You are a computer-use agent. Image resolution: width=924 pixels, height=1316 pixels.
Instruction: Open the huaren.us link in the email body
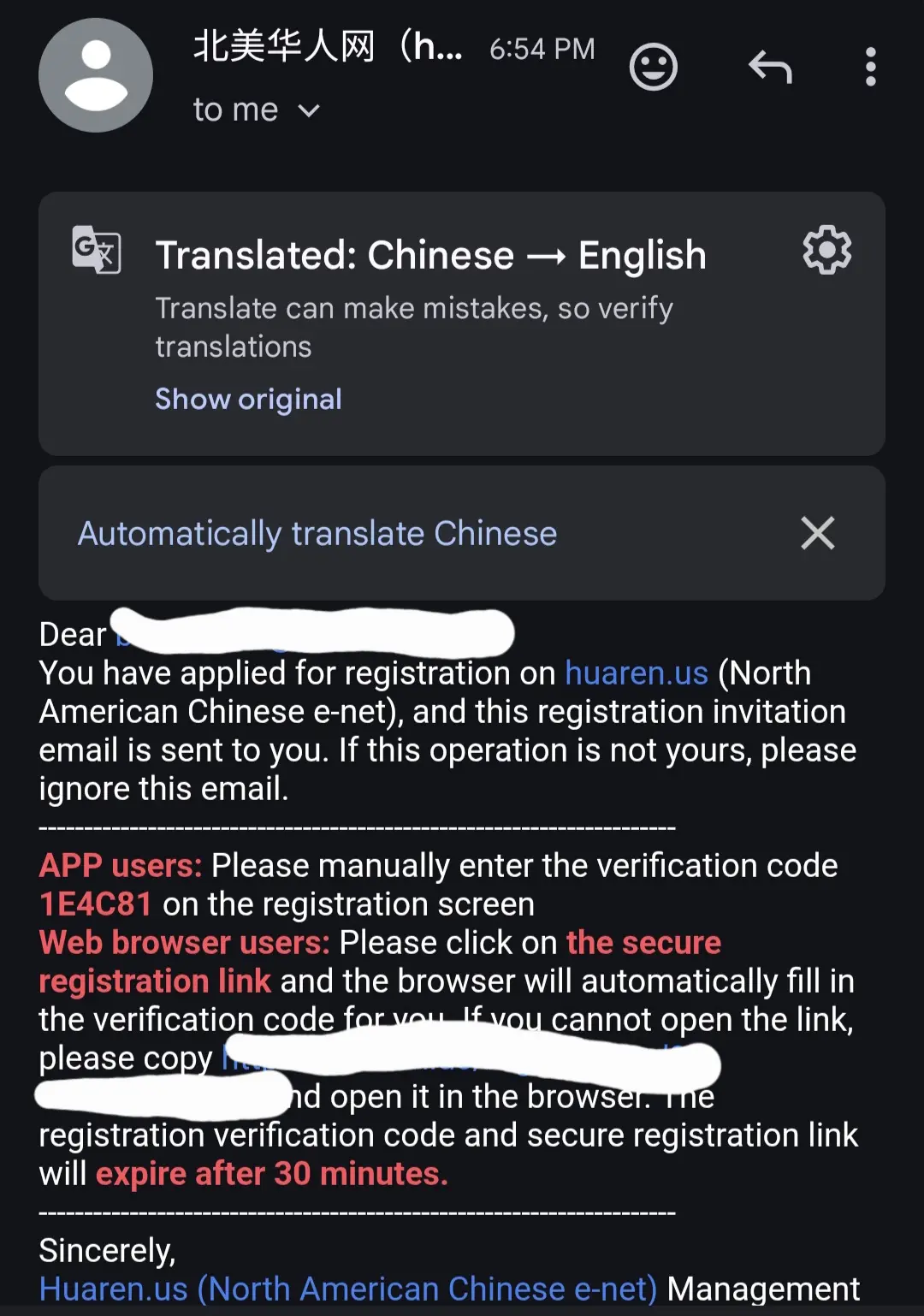[637, 673]
